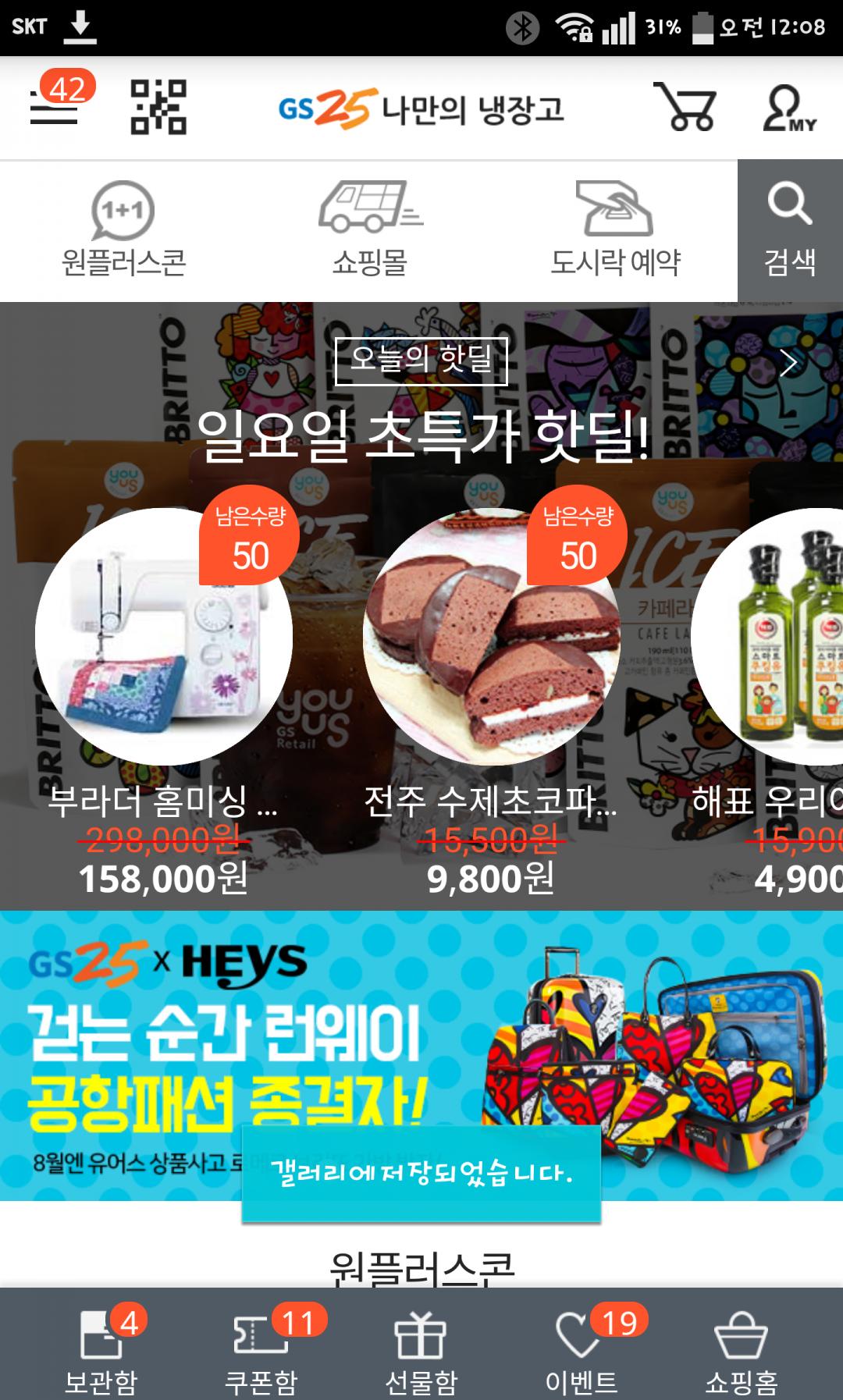Open the GS25 x HEYS banner
The image size is (843, 1400).
click(421, 1056)
